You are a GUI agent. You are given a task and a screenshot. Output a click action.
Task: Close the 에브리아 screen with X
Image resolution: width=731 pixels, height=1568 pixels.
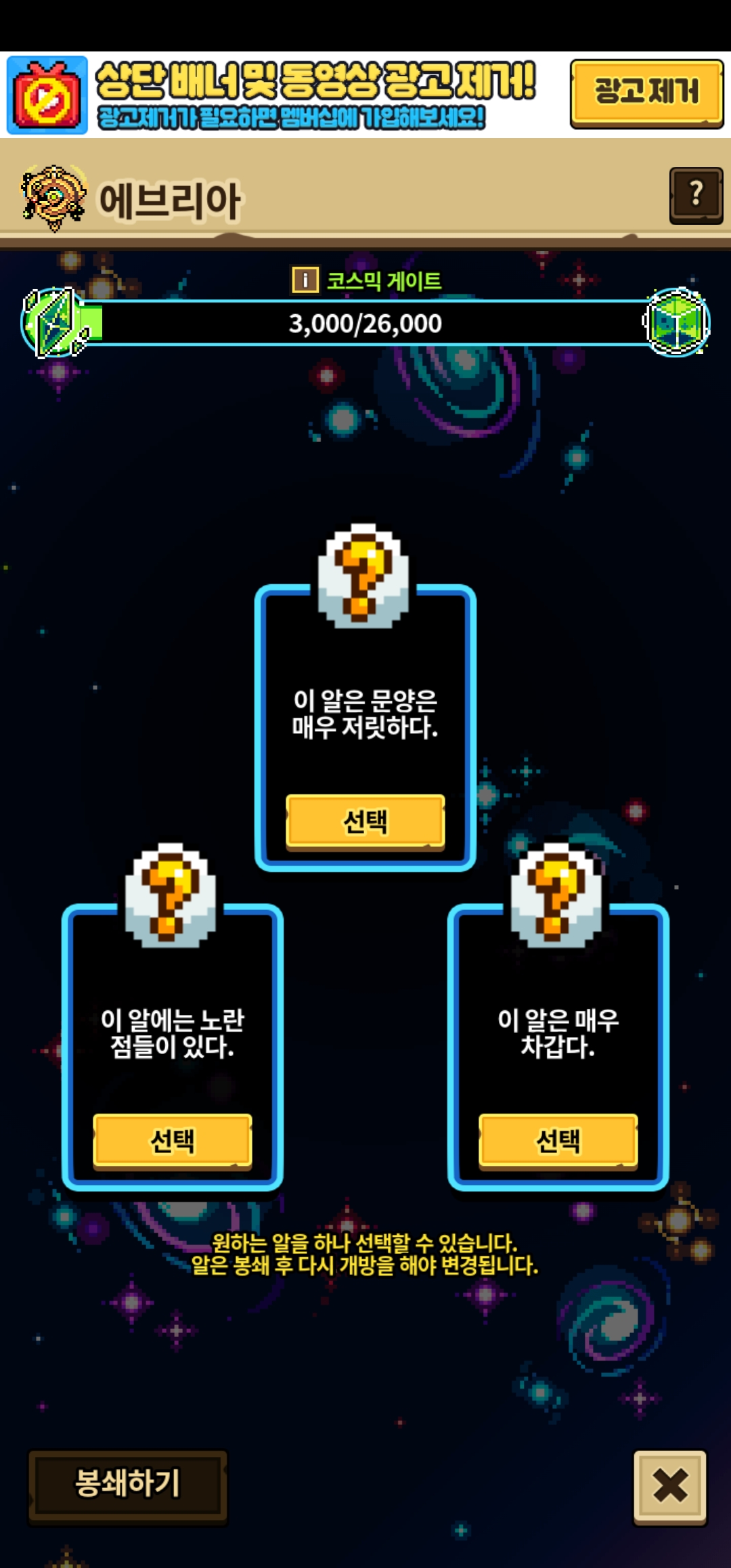tap(669, 1485)
